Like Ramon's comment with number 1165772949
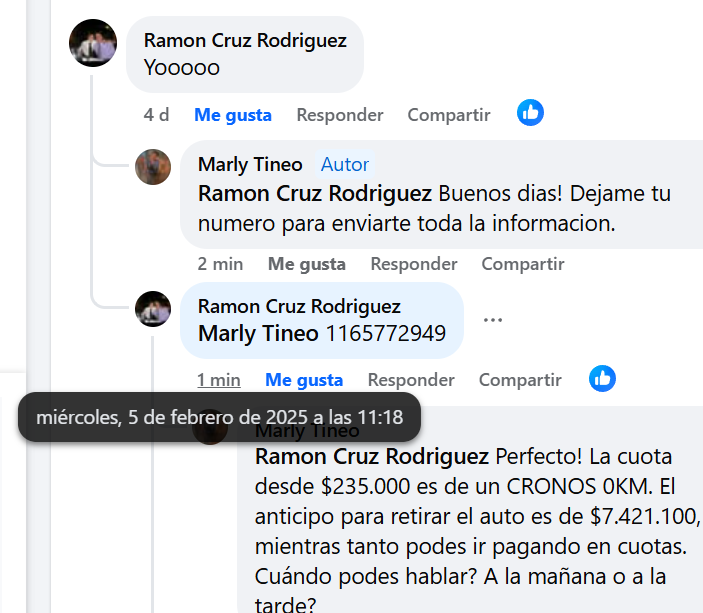Viewport: 703px width, 613px height. point(303,380)
